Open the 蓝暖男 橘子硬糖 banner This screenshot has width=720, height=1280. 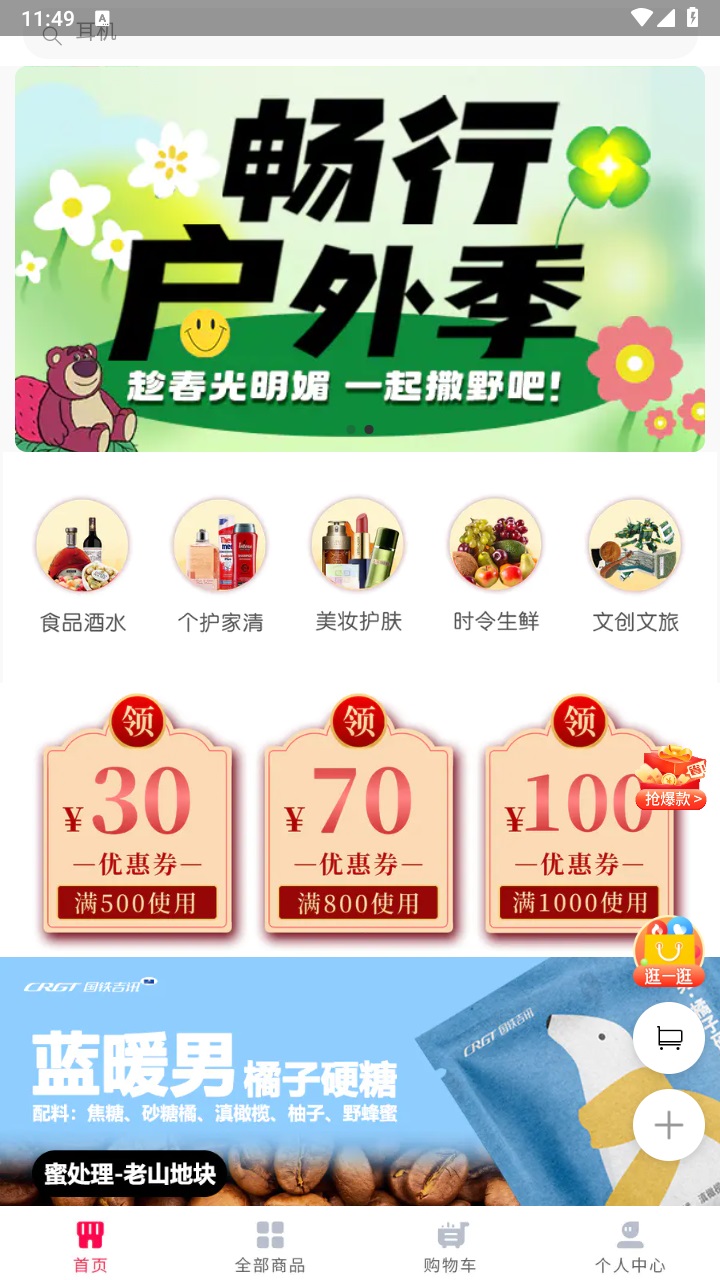click(x=300, y=1080)
